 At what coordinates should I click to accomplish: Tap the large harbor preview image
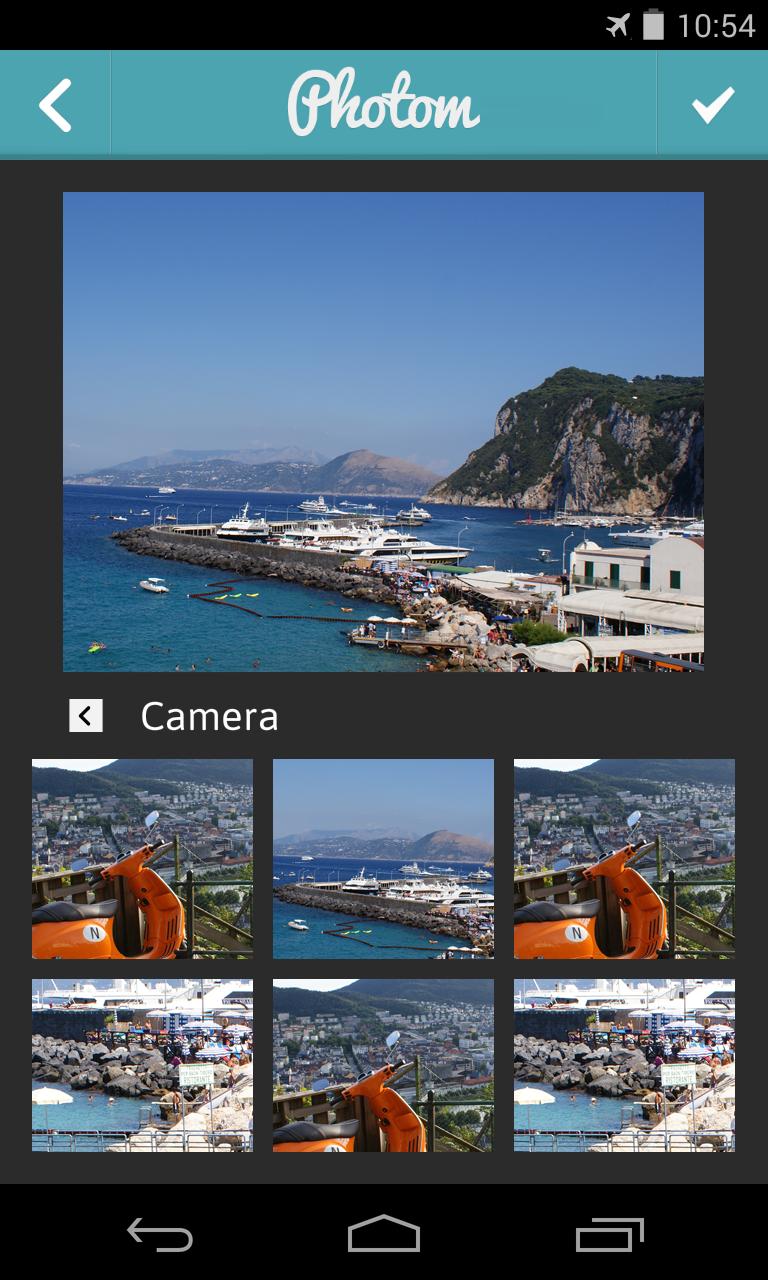click(384, 430)
